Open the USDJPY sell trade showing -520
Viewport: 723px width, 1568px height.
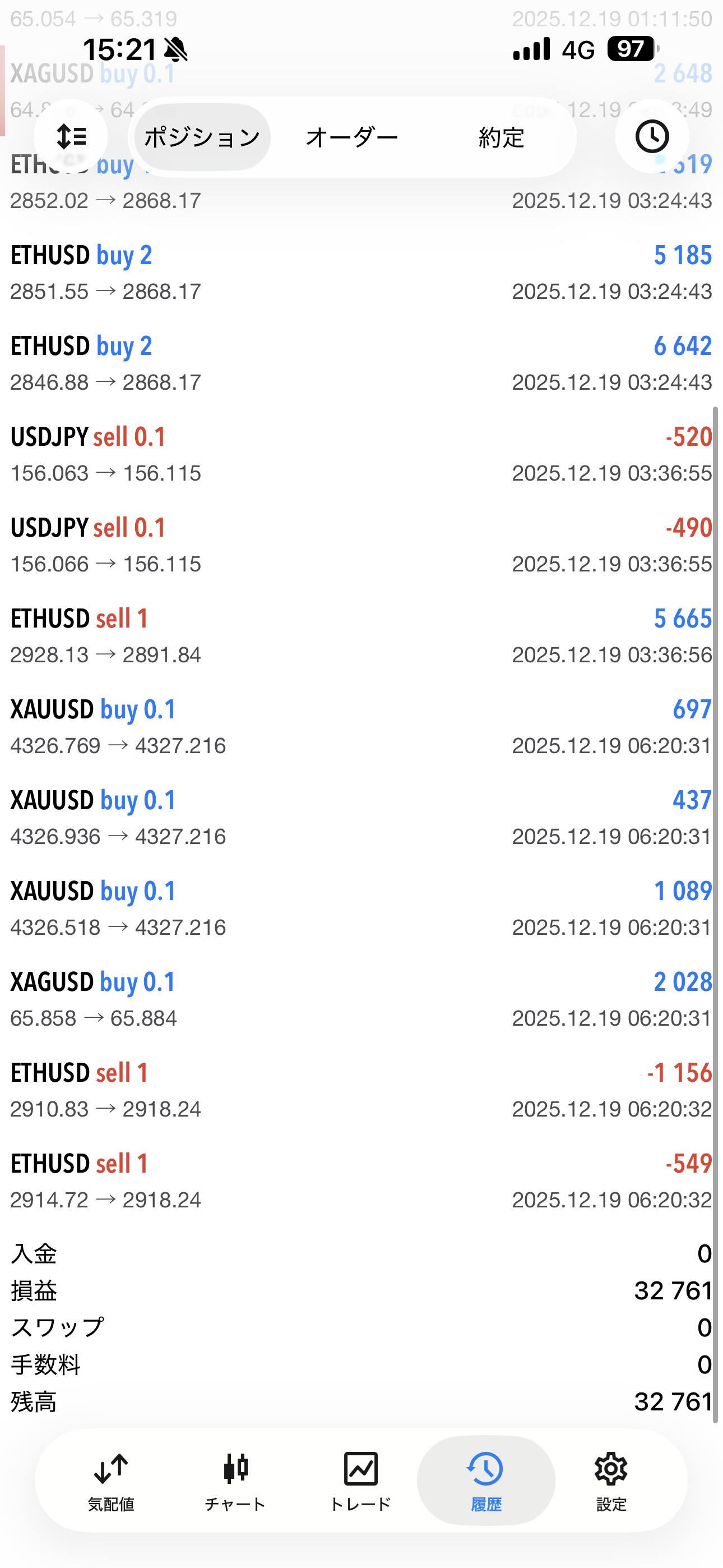pos(361,454)
